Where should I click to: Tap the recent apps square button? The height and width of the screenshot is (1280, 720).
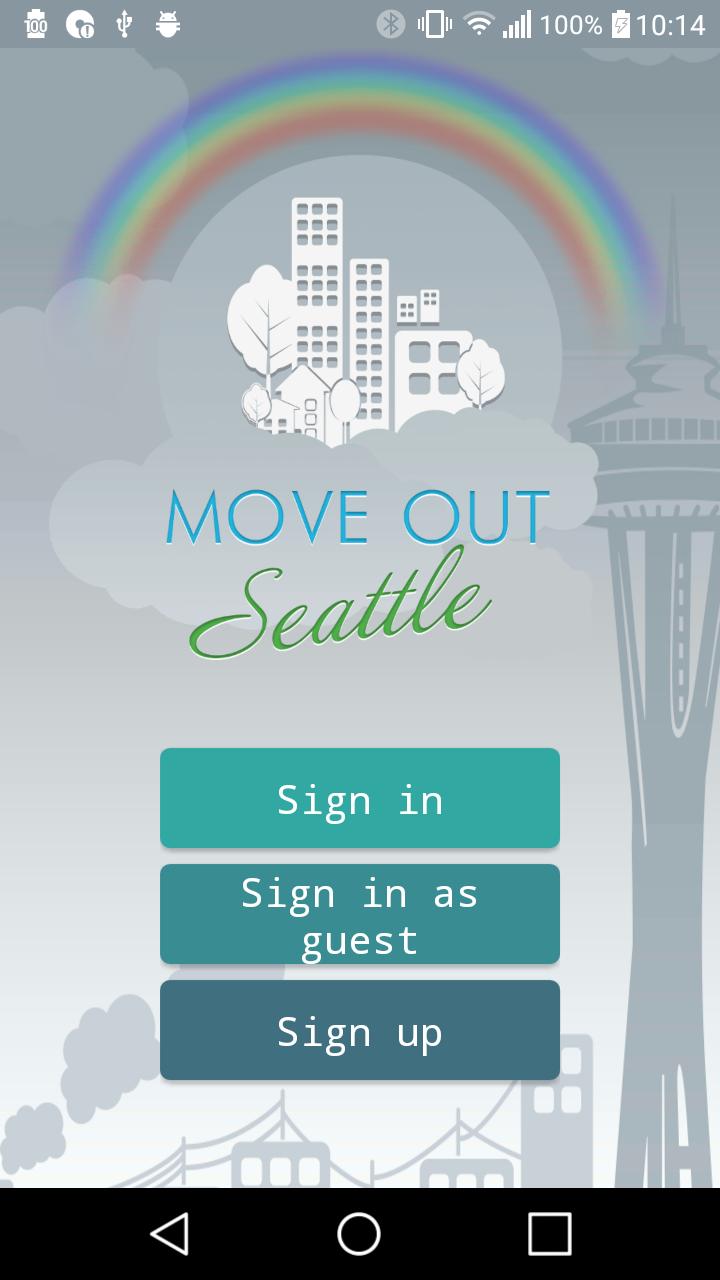[545, 1237]
